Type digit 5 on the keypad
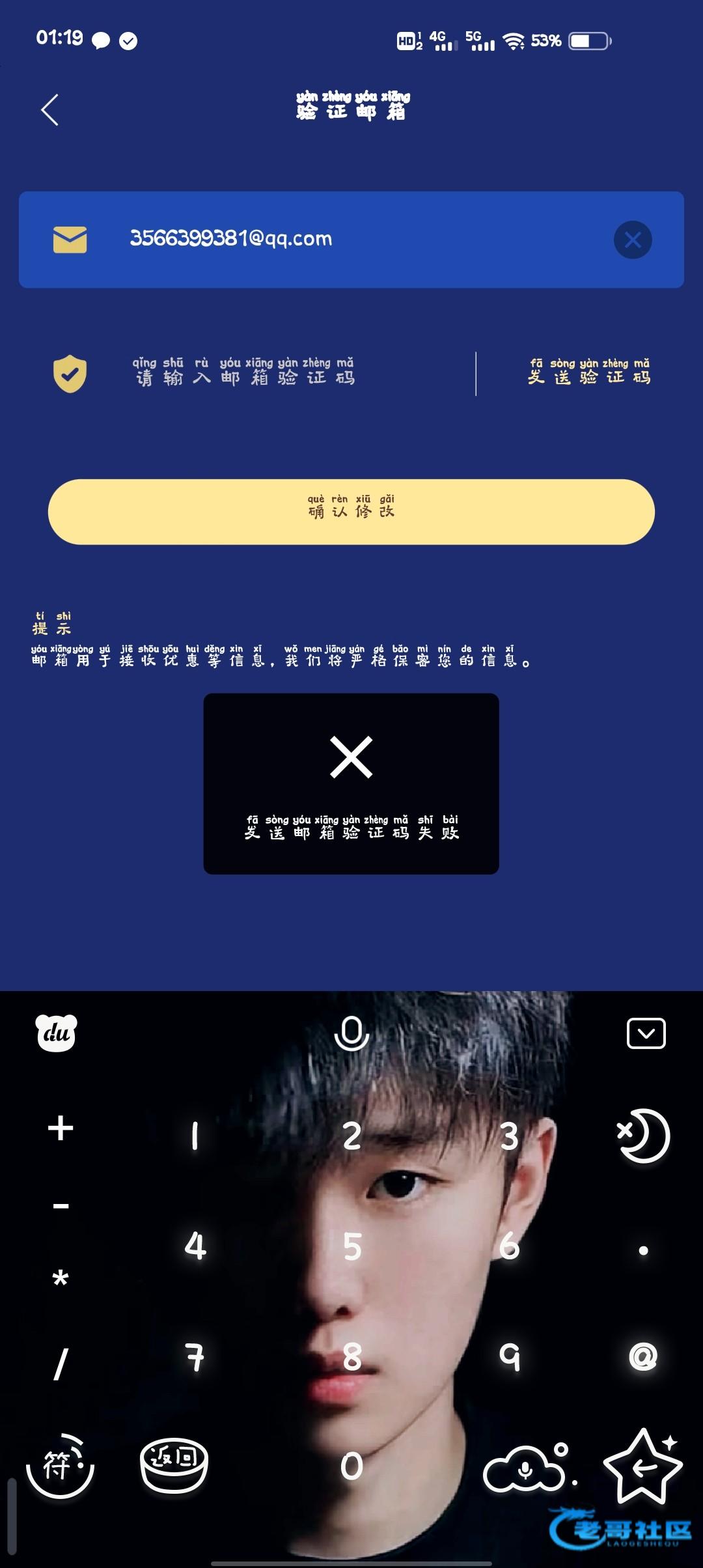Image resolution: width=703 pixels, height=1568 pixels. click(x=351, y=1246)
